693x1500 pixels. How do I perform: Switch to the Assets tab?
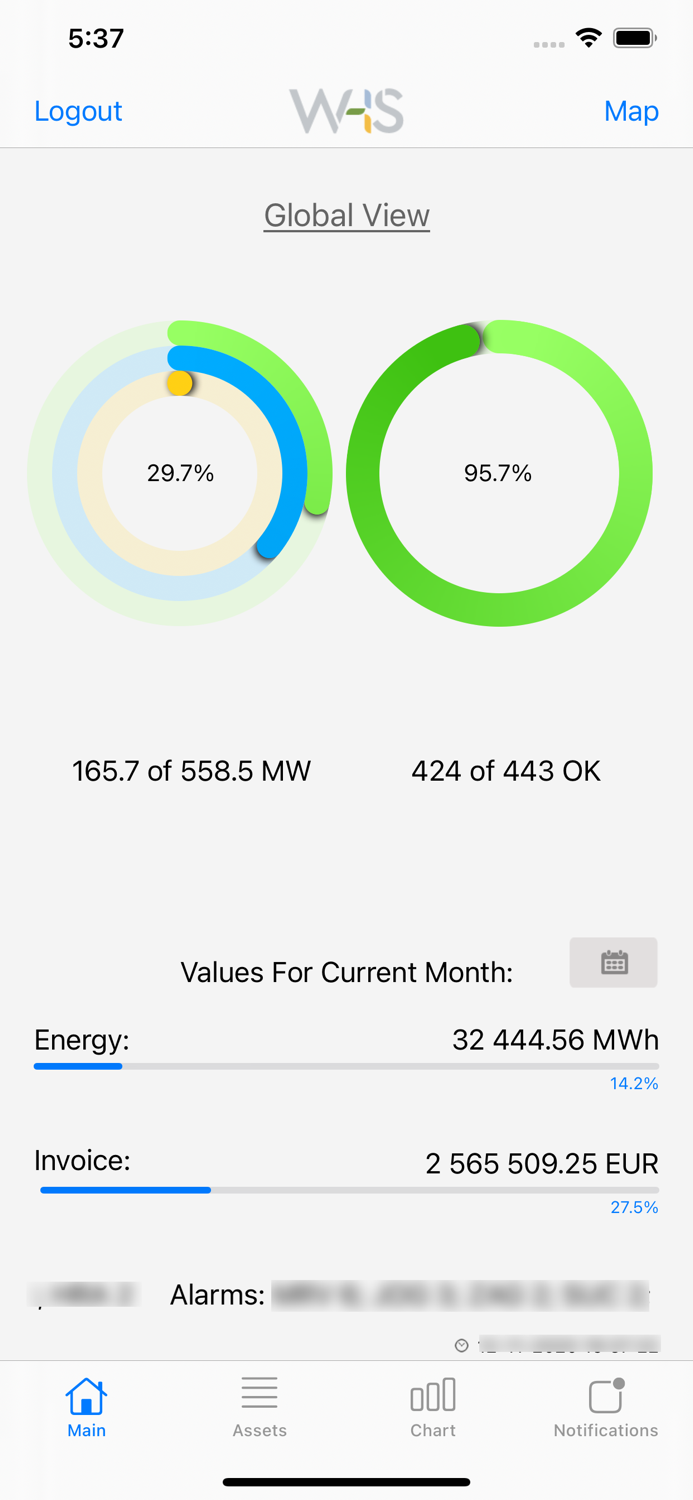259,1406
